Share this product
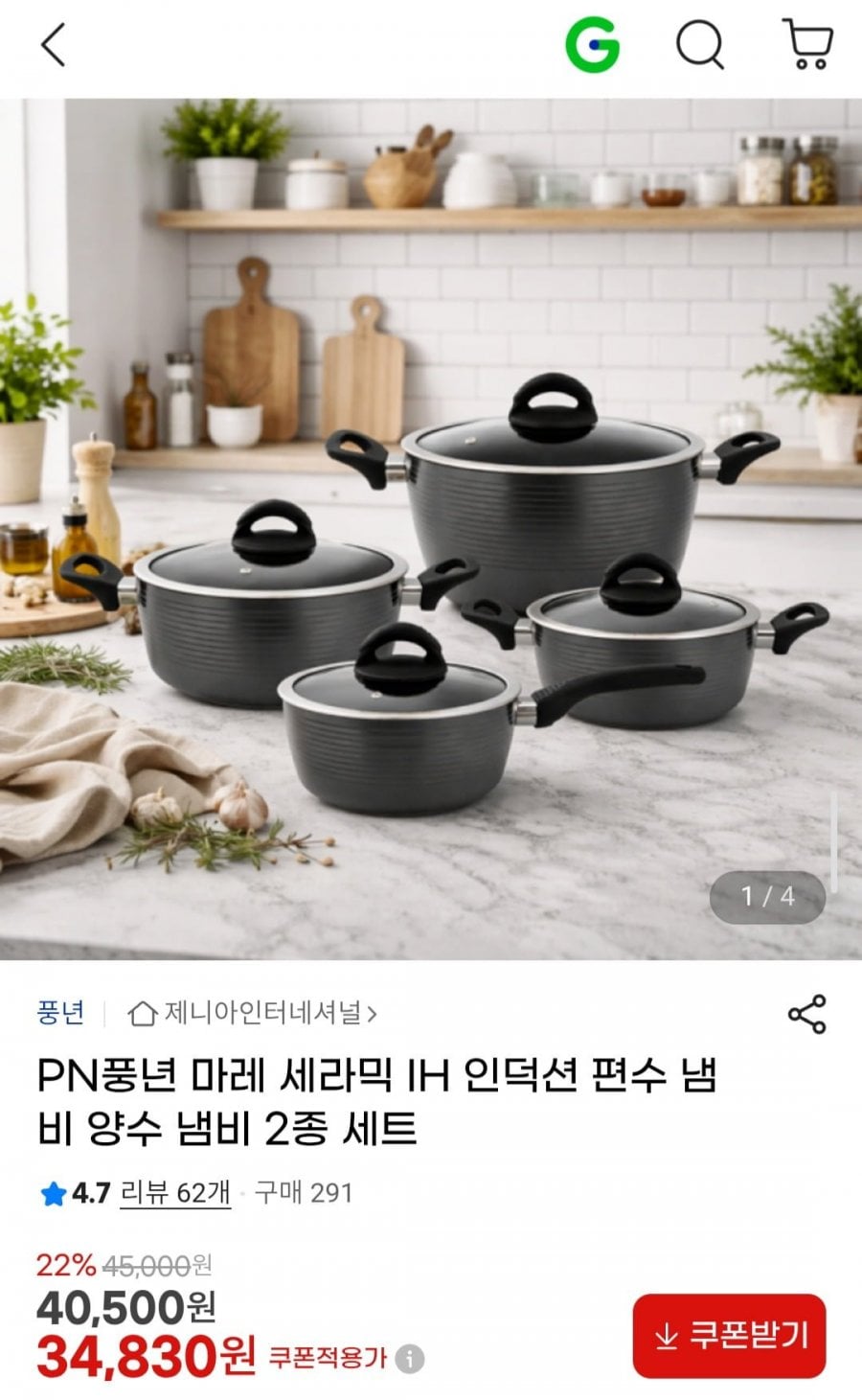Image resolution: width=862 pixels, height=1400 pixels. (806, 1014)
